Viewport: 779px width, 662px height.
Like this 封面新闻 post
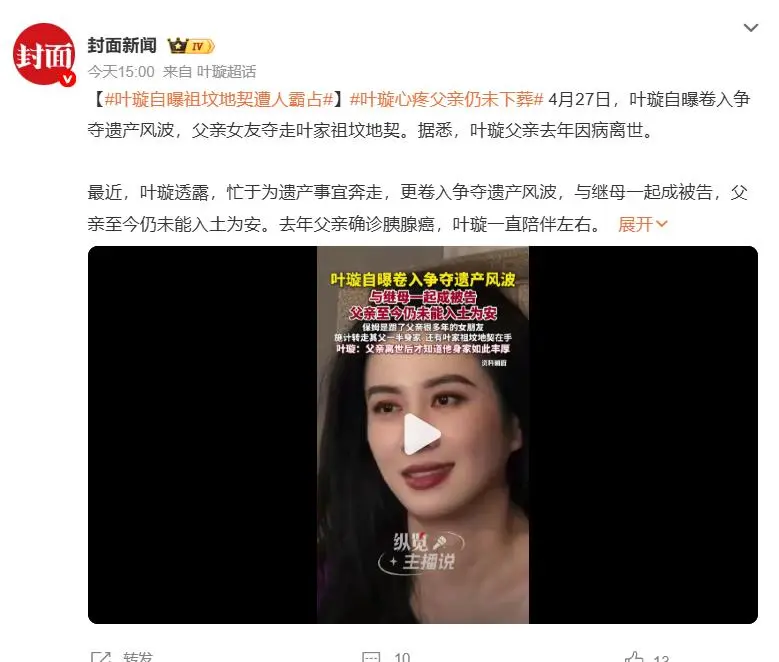pyautogui.click(x=646, y=656)
